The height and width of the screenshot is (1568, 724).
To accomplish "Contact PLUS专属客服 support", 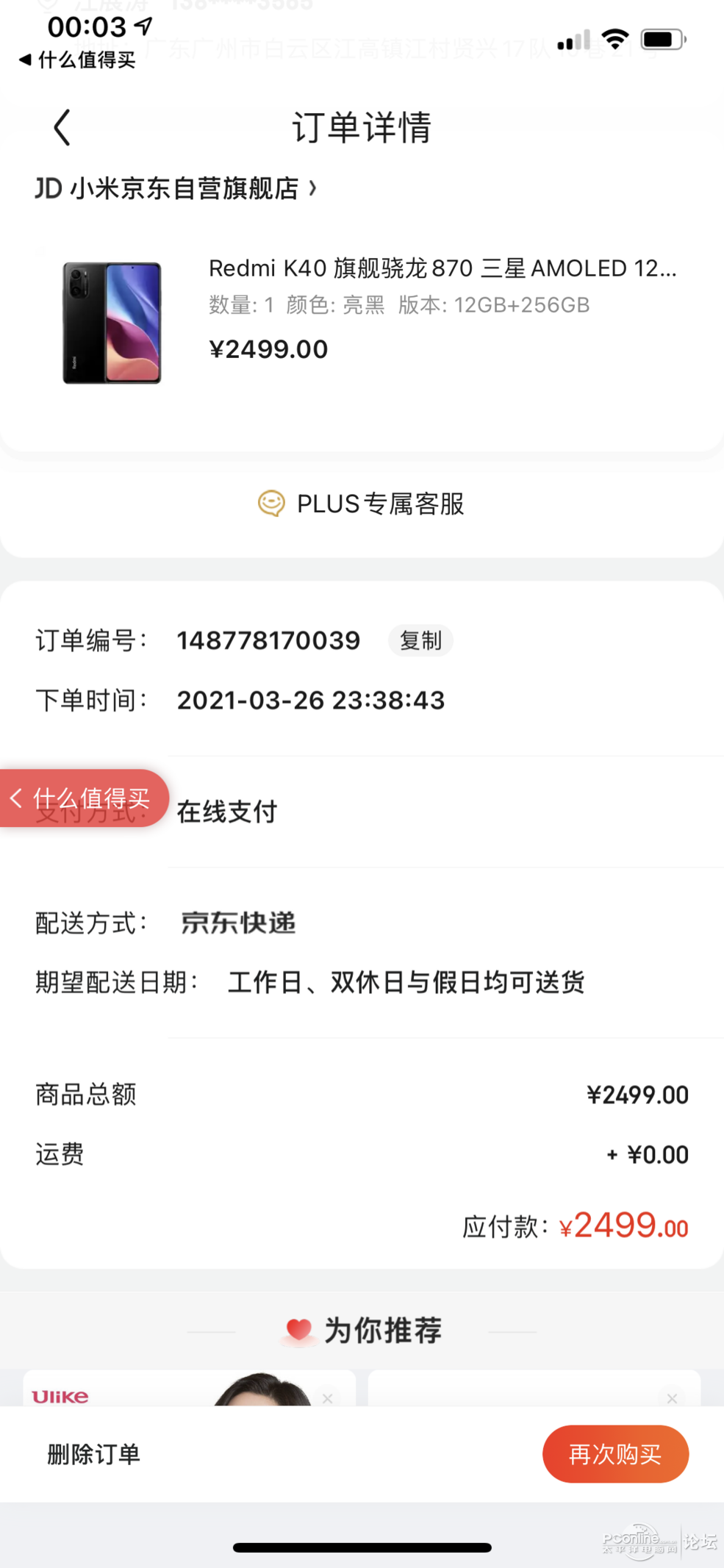I will tap(362, 504).
